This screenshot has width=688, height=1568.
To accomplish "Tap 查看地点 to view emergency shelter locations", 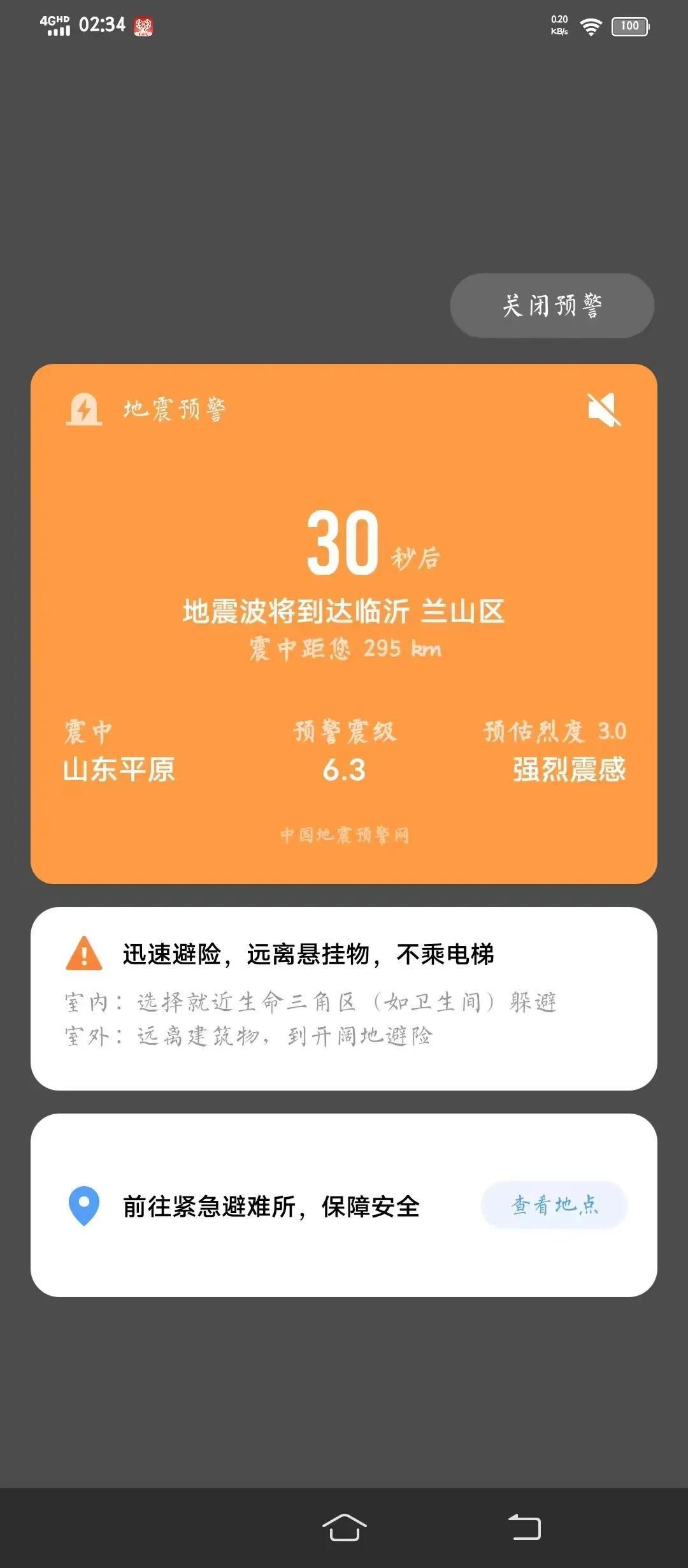I will pos(554,1205).
